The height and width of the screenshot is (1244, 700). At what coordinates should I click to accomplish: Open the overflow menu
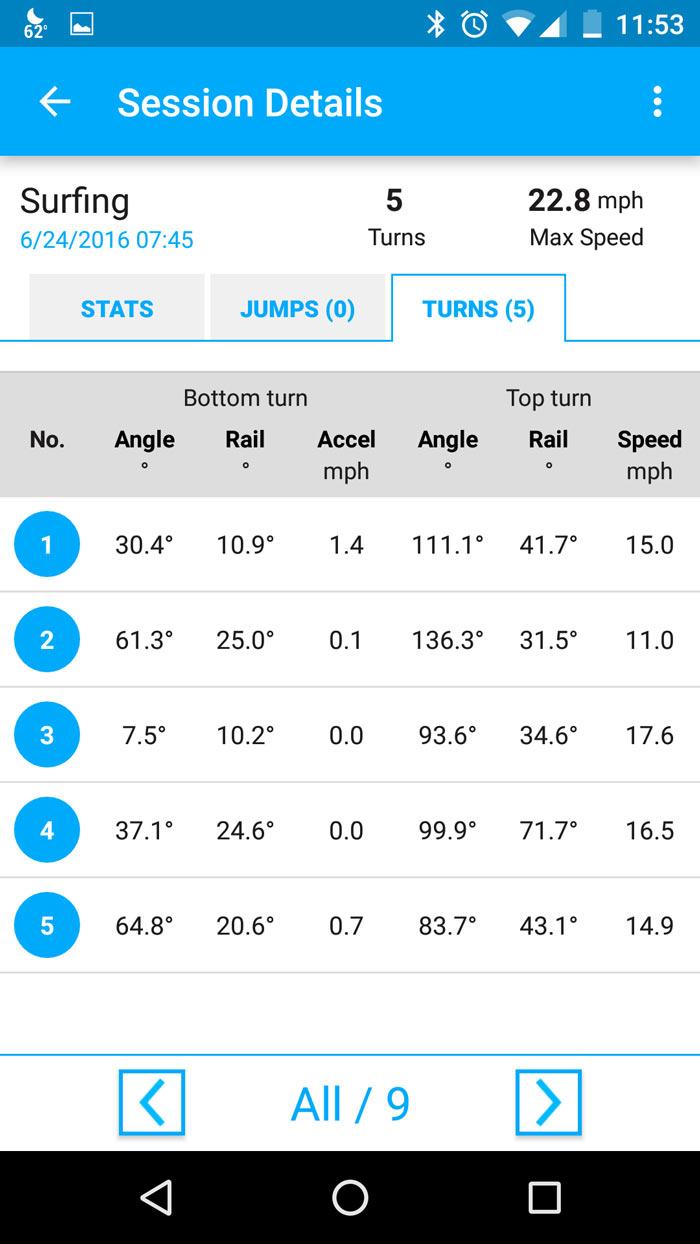click(657, 102)
